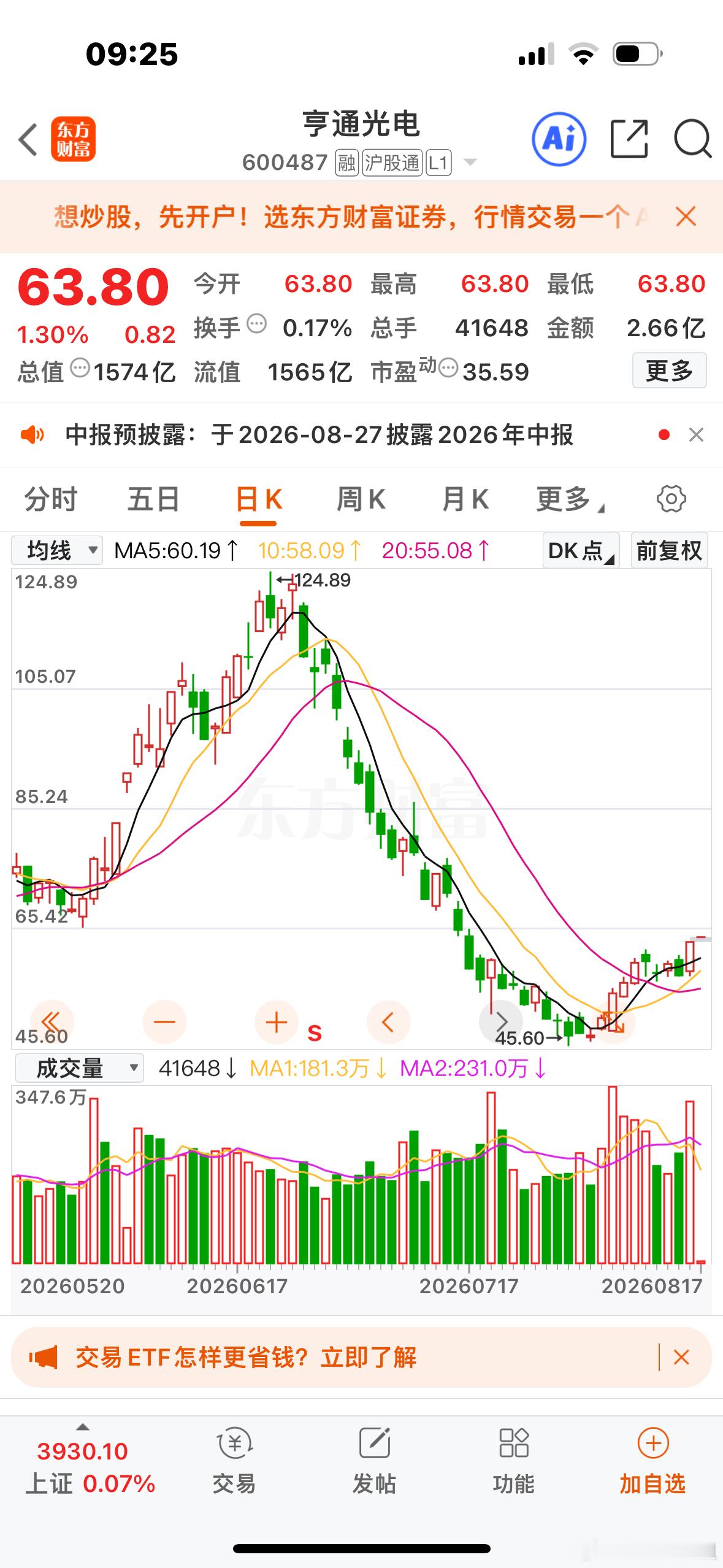
Task: Open the 前复权 adjustment option
Action: coord(669,550)
